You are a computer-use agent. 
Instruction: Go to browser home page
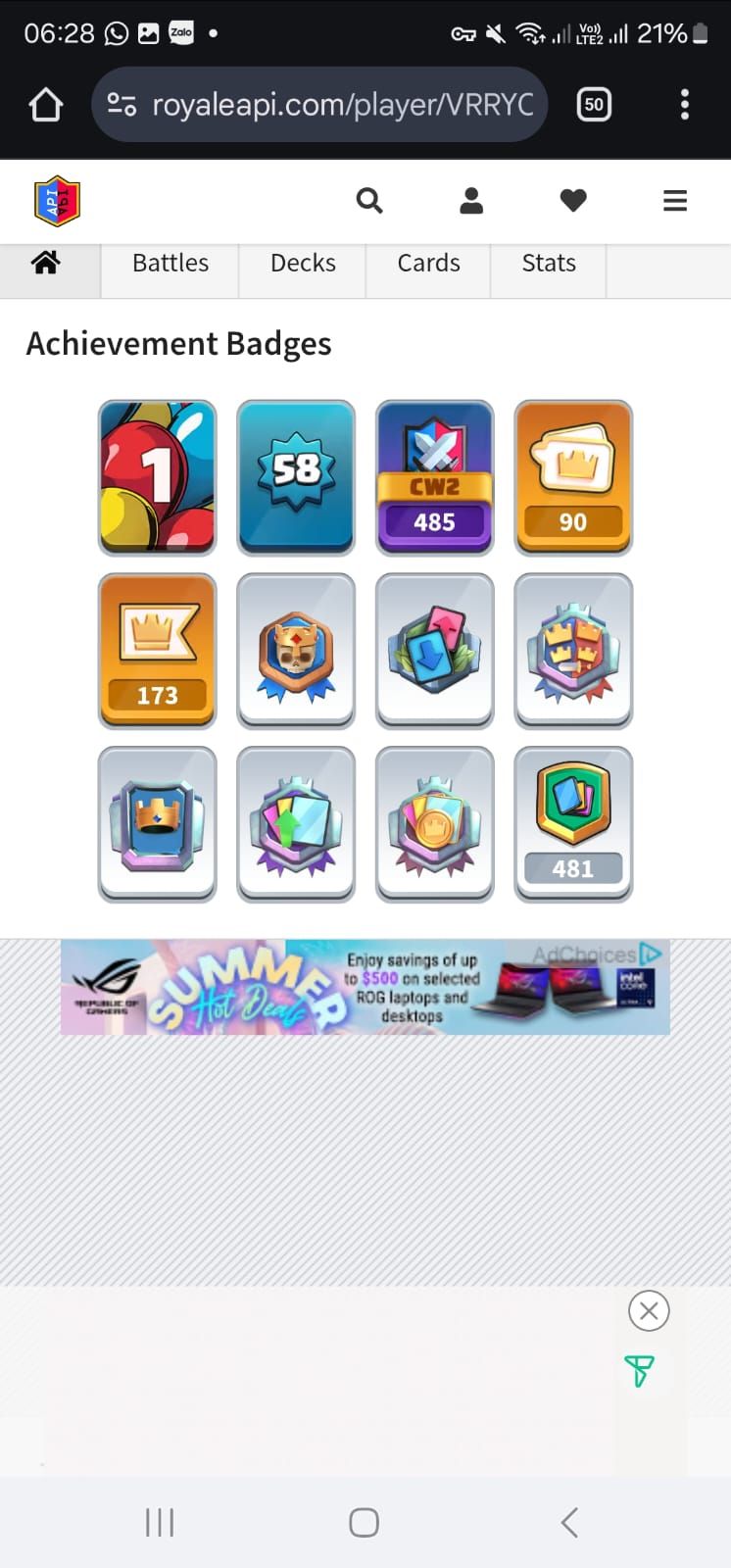click(x=46, y=105)
